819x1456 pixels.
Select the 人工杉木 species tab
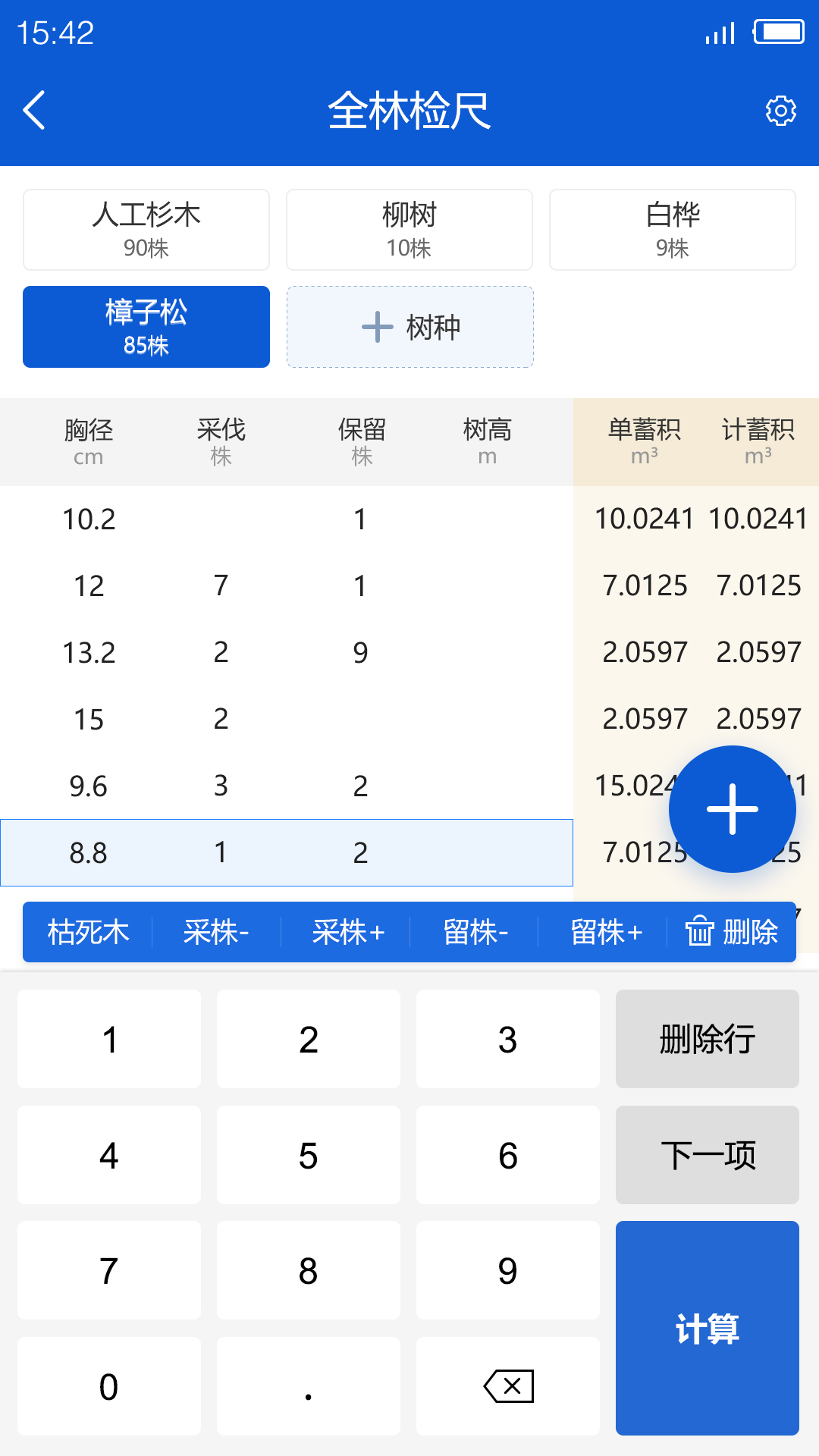(x=146, y=229)
